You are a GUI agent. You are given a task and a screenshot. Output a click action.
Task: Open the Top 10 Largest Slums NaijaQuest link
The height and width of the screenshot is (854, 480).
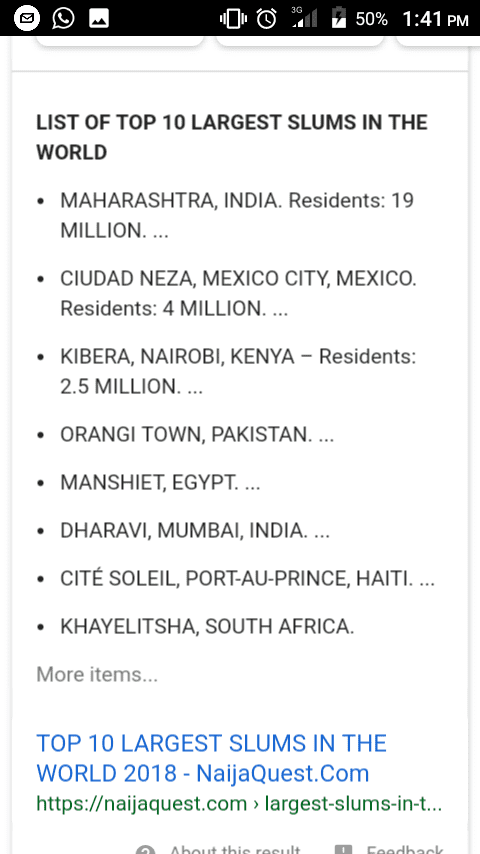211,758
